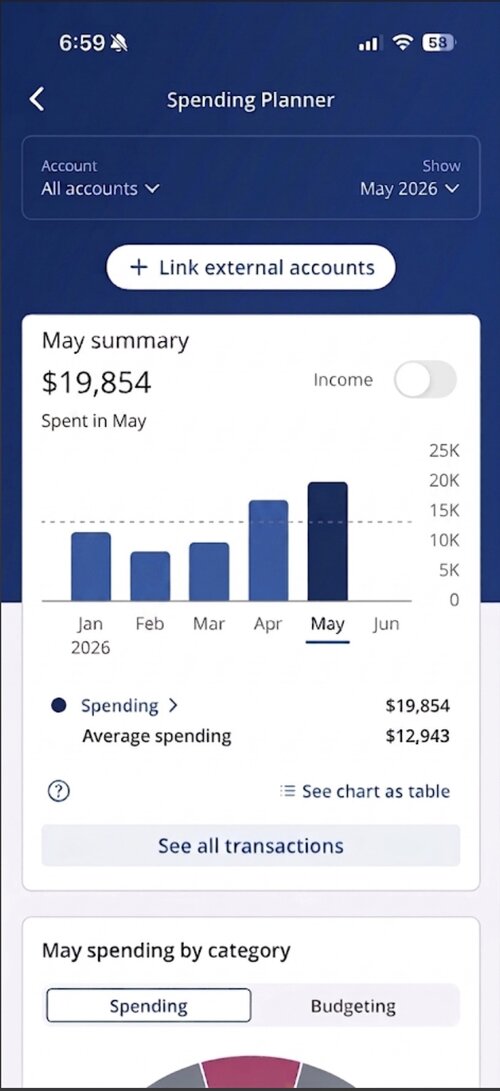Tap See all transactions
Viewport: 500px width, 1091px height.
pyautogui.click(x=250, y=845)
